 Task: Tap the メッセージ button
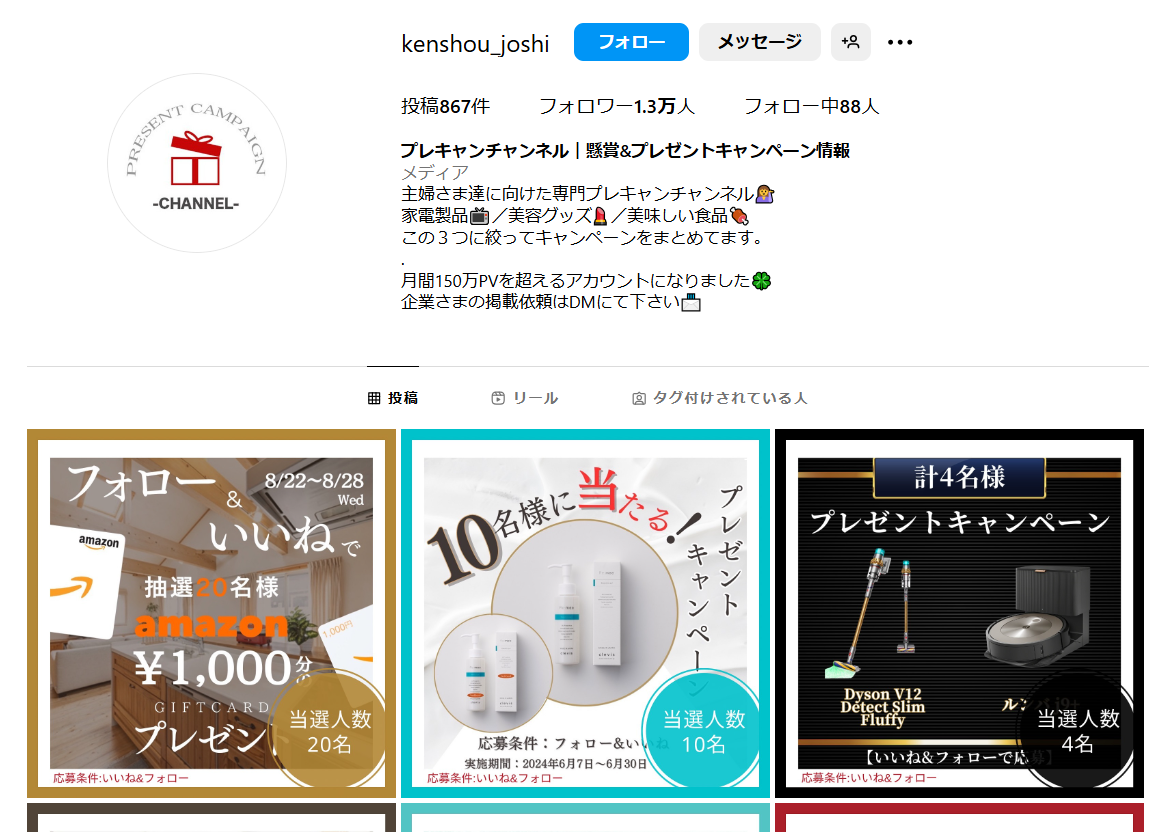tap(759, 42)
